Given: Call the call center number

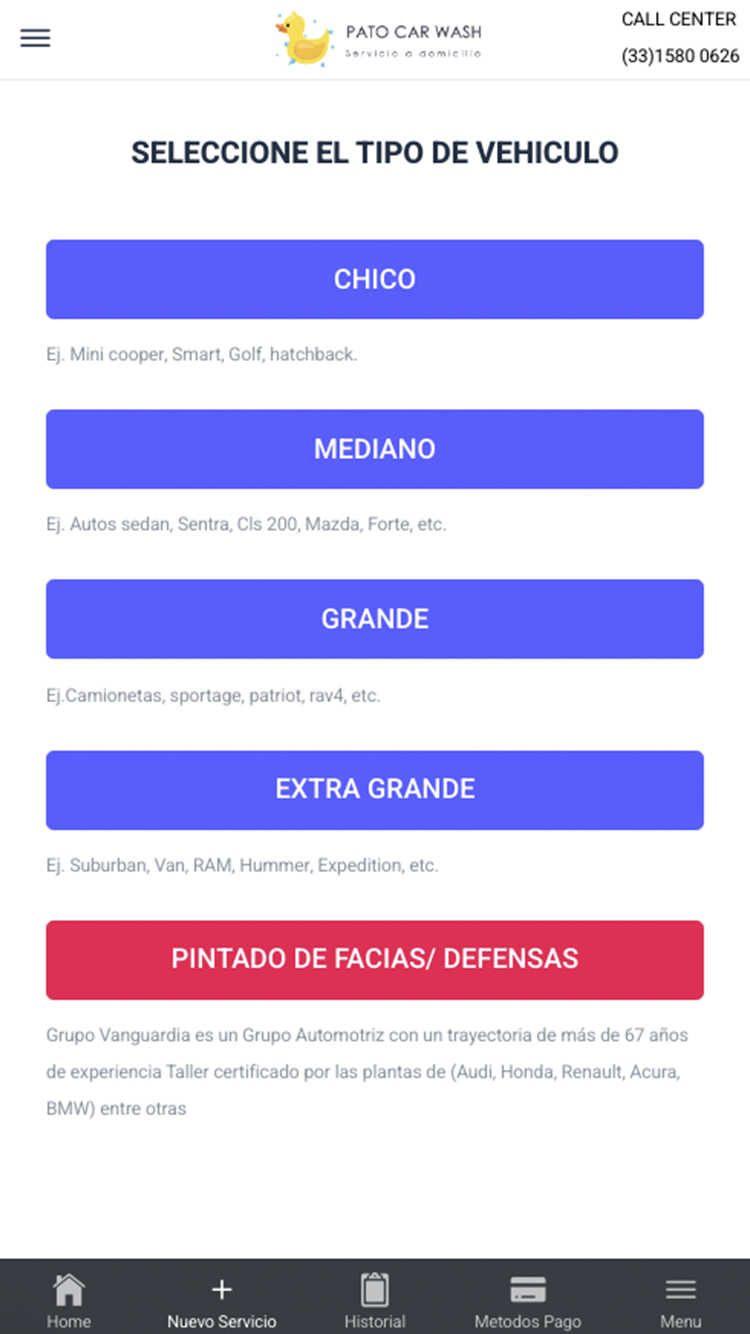Looking at the screenshot, I should click(681, 56).
